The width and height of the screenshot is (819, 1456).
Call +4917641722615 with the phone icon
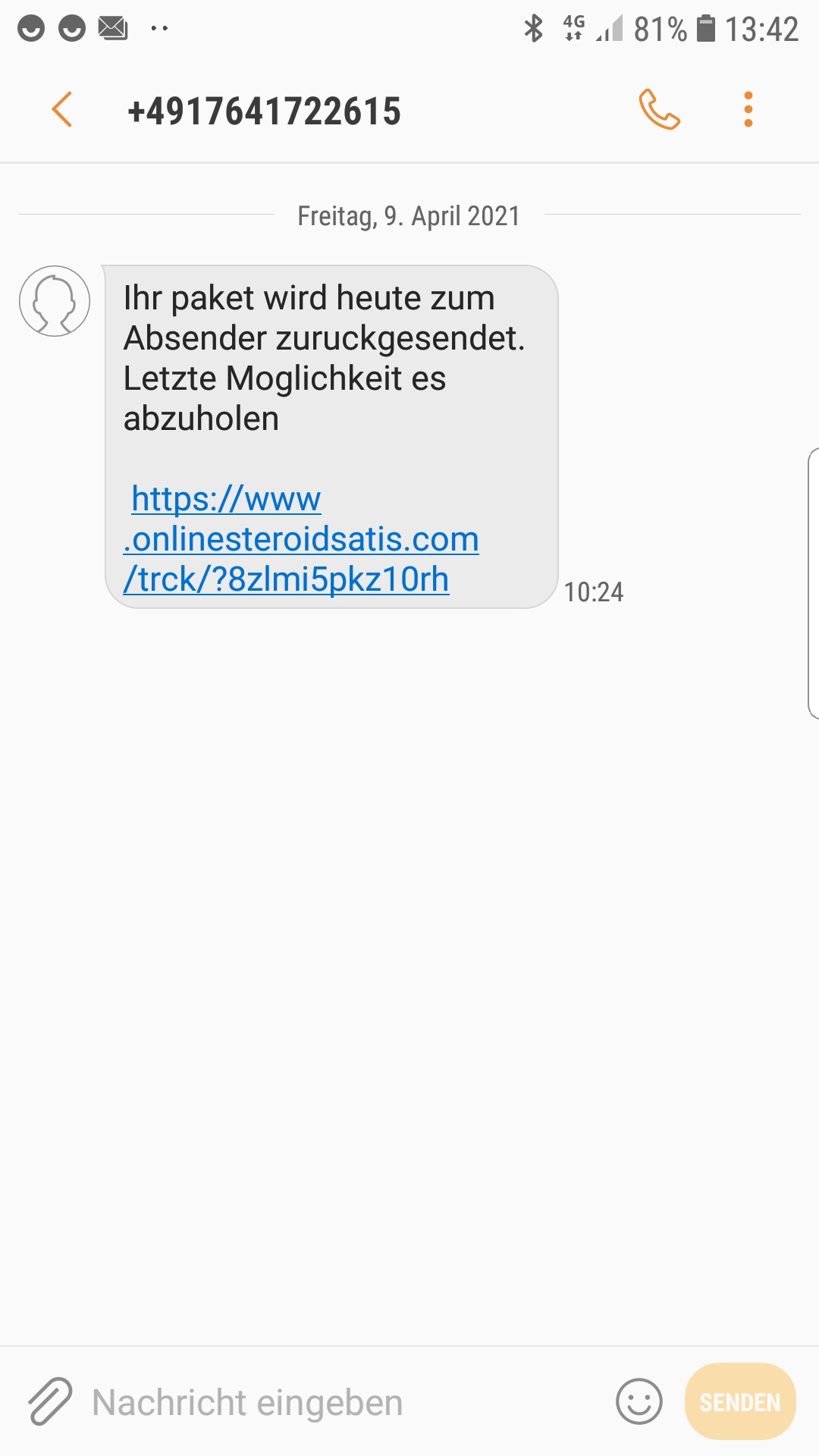(659, 110)
